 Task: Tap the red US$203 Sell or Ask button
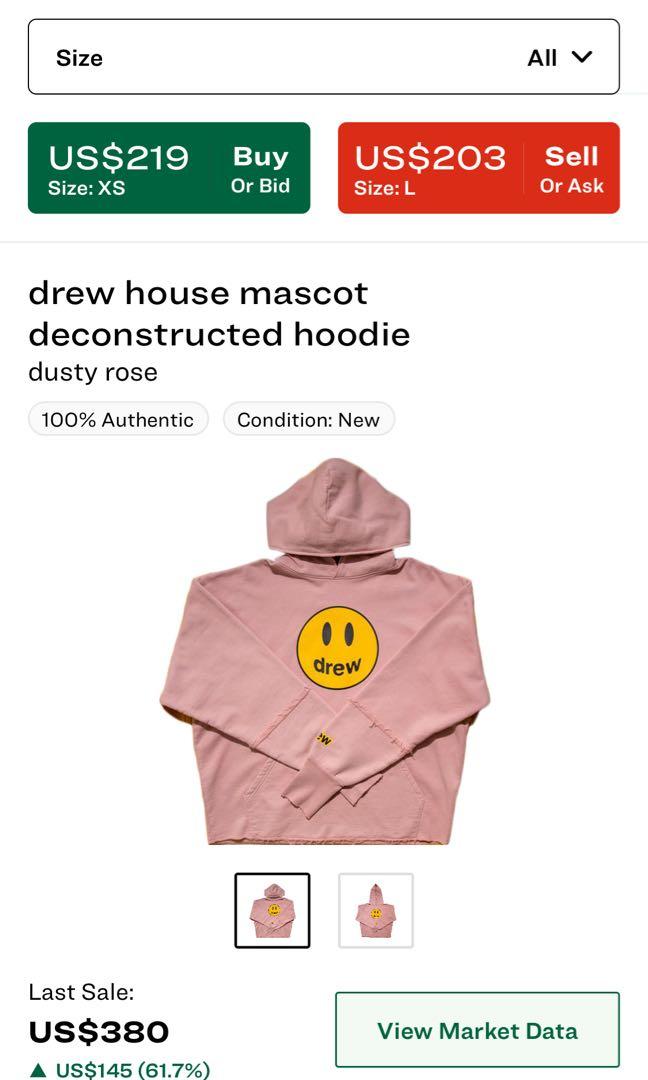(x=478, y=168)
